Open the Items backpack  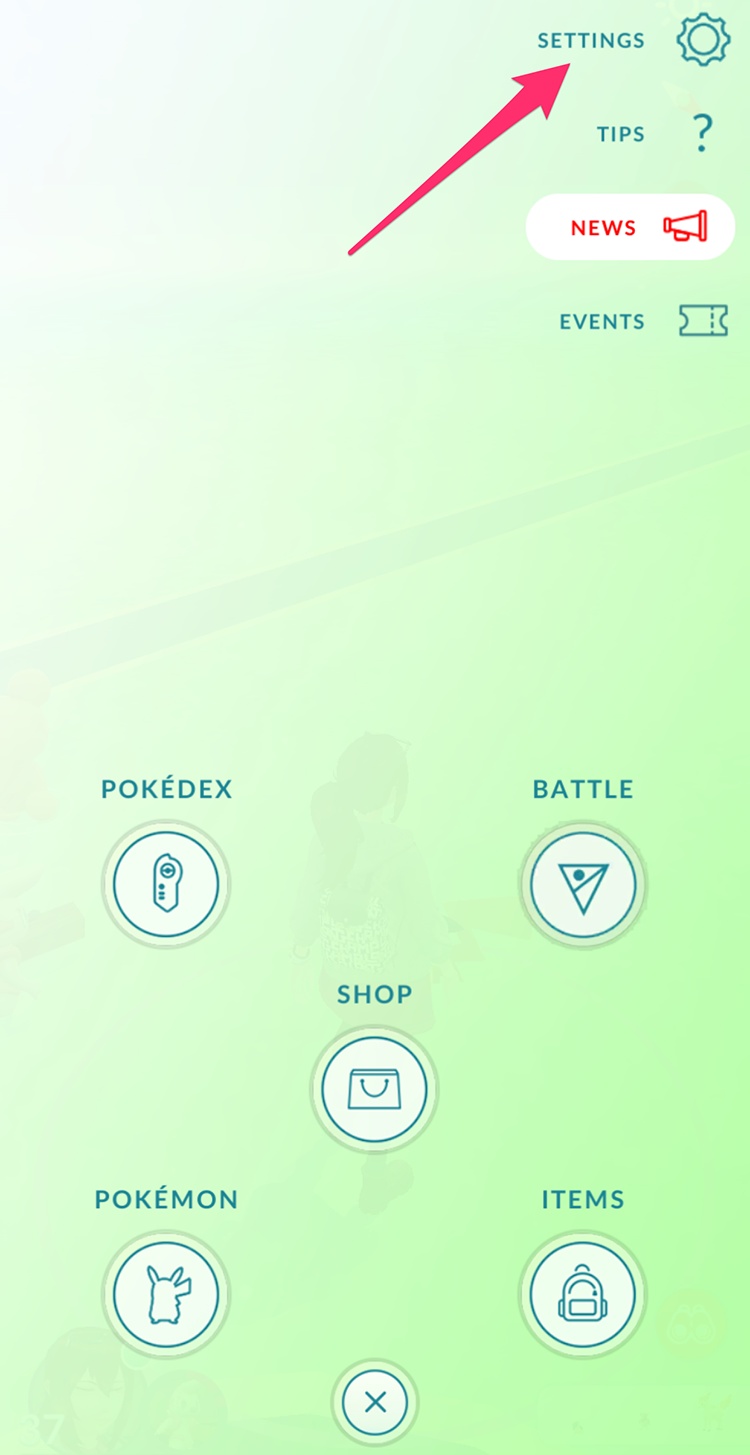pyautogui.click(x=583, y=1294)
